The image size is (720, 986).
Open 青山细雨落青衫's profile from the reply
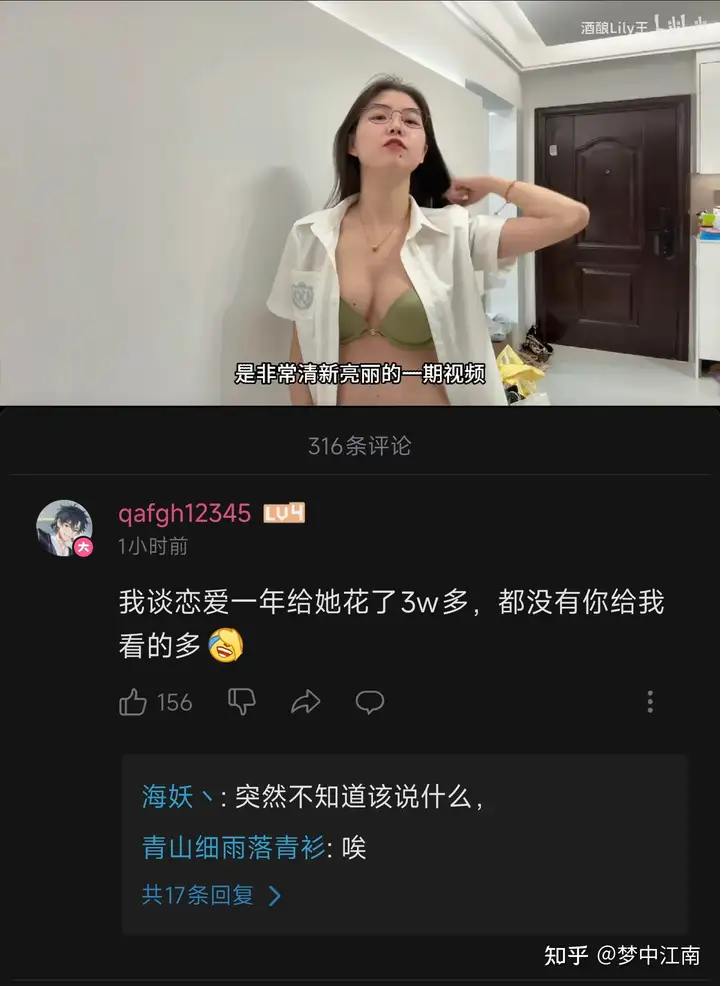pyautogui.click(x=233, y=847)
